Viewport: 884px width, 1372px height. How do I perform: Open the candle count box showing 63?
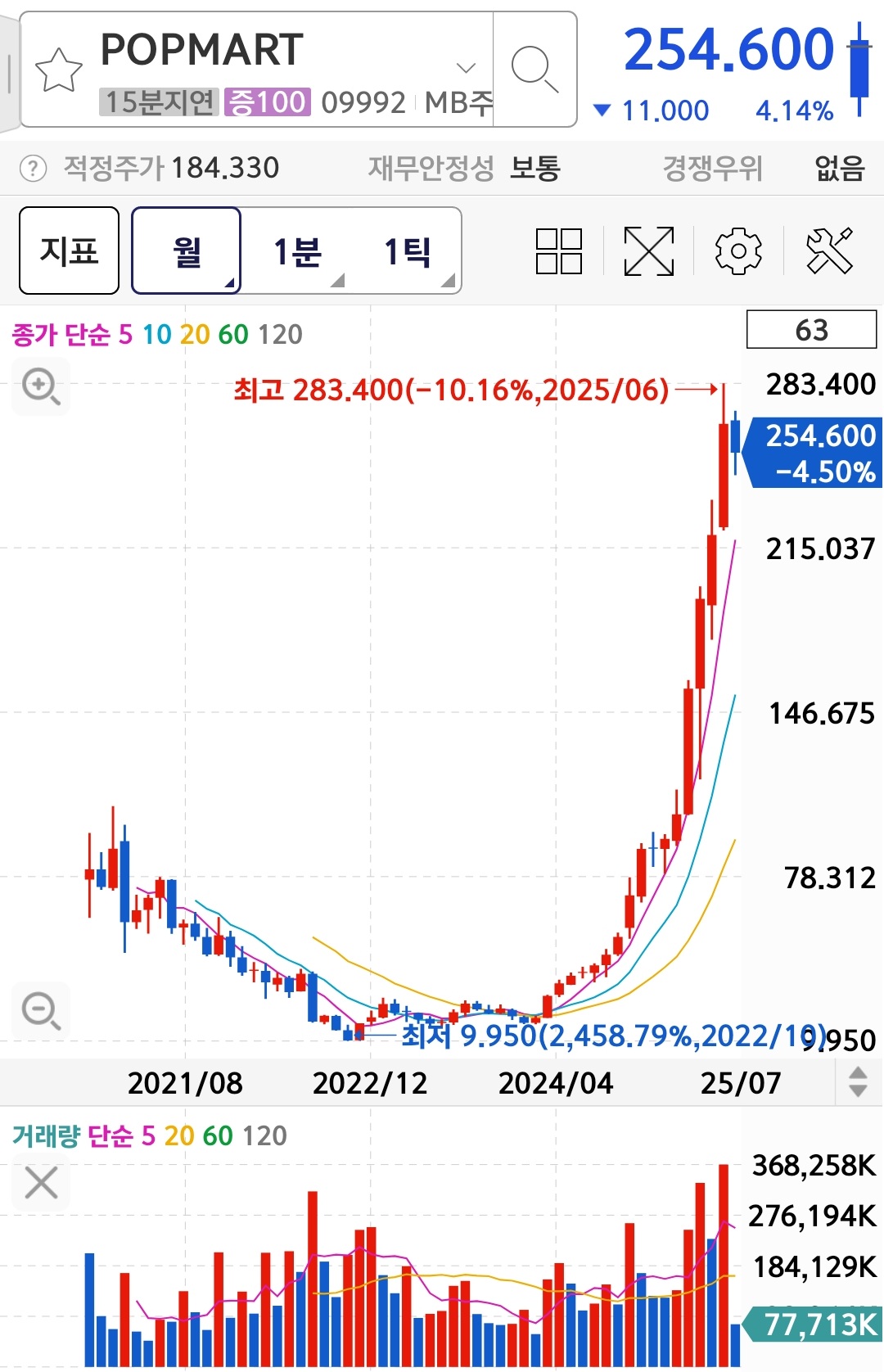click(811, 330)
